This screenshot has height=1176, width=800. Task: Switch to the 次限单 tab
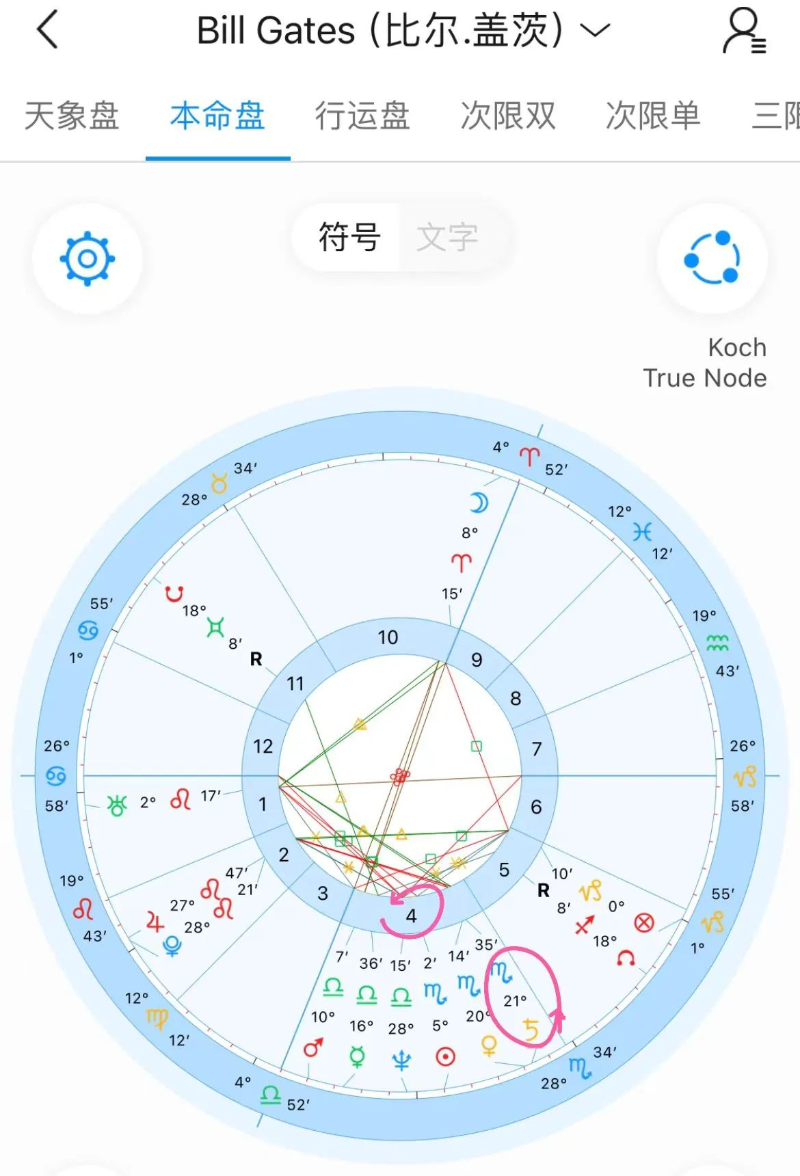(653, 116)
